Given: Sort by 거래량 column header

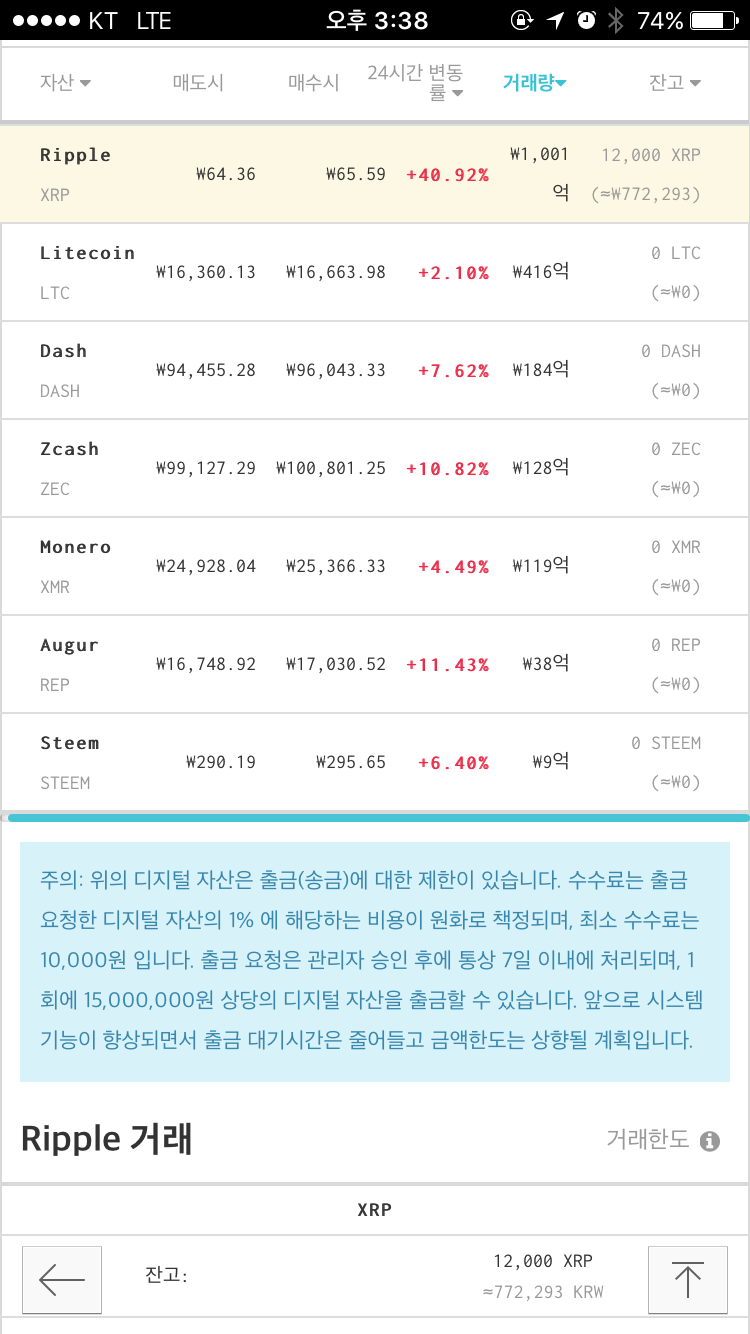Looking at the screenshot, I should click(x=534, y=82).
